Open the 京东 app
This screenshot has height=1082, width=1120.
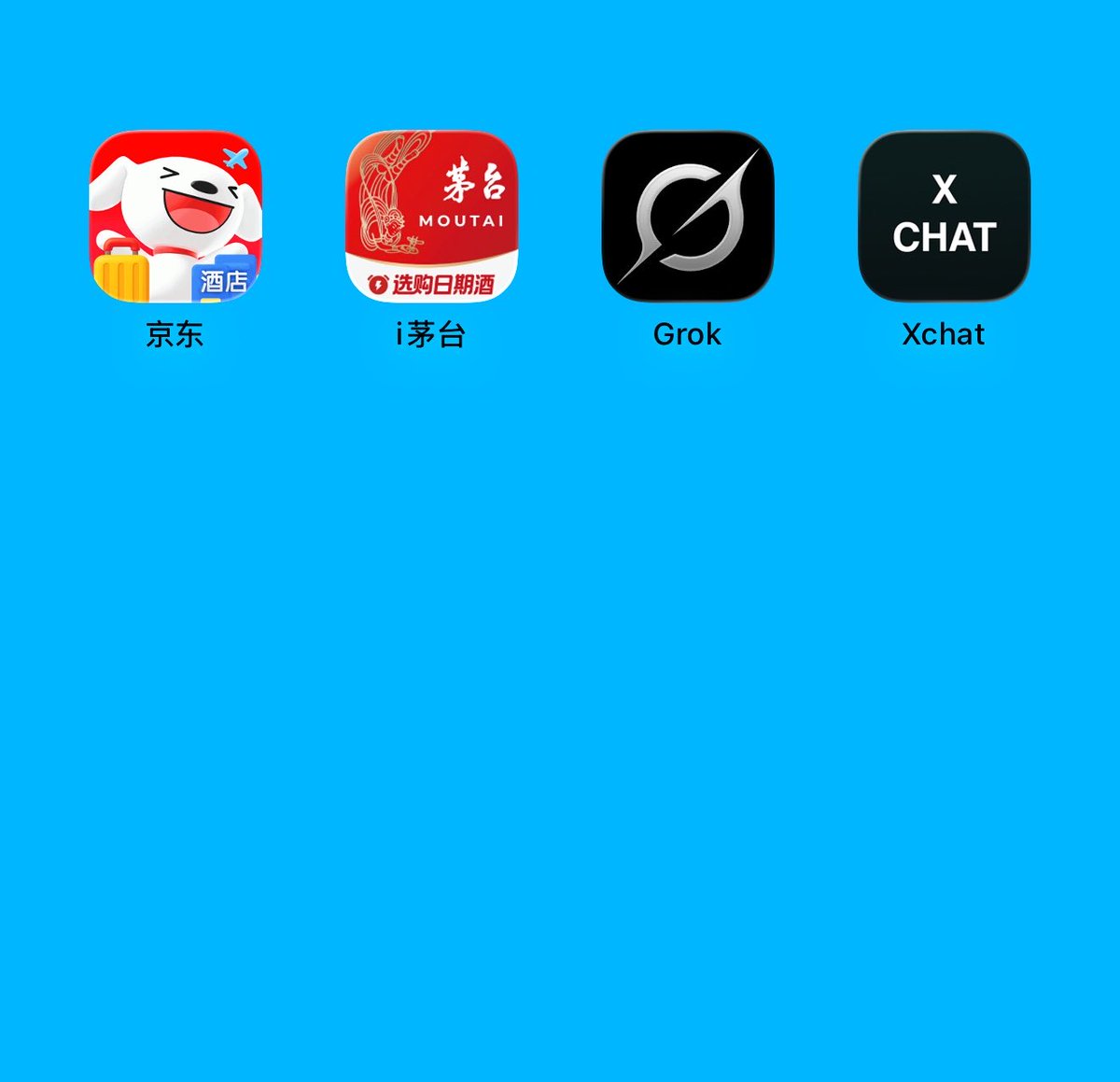coord(175,217)
